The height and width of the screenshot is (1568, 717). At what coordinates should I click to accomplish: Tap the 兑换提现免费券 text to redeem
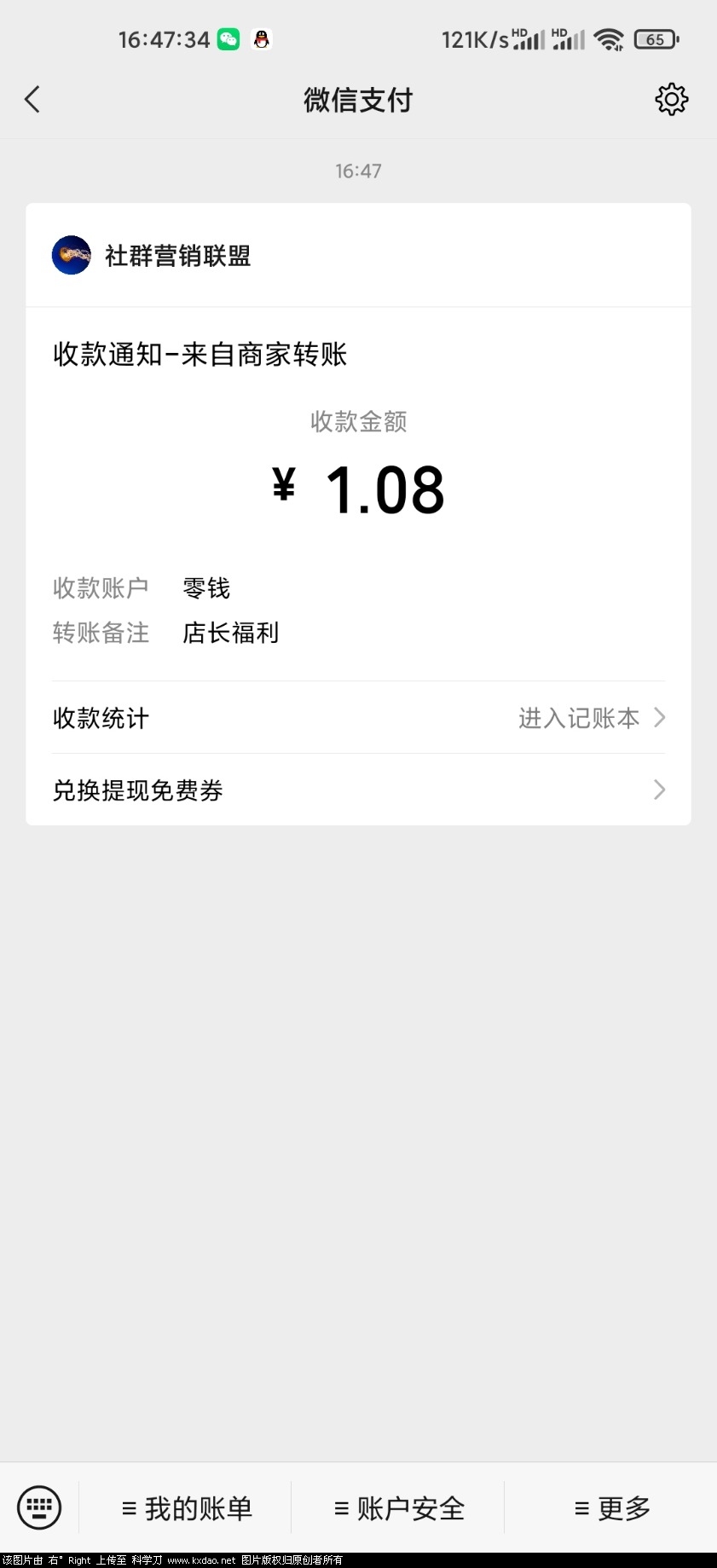click(137, 790)
